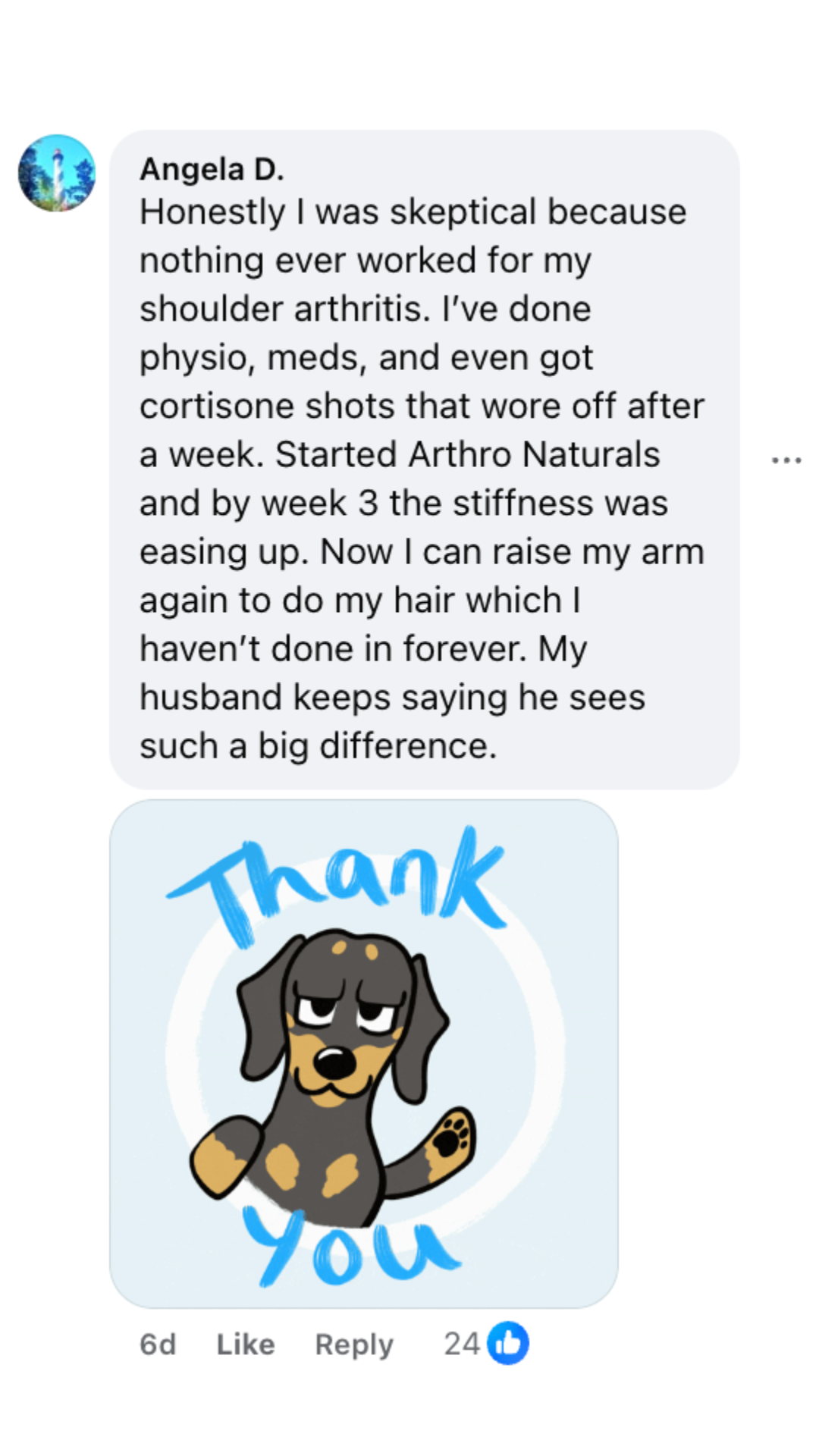Open Angela D.'s profile picture
The height and width of the screenshot is (1456, 819).
tap(57, 173)
